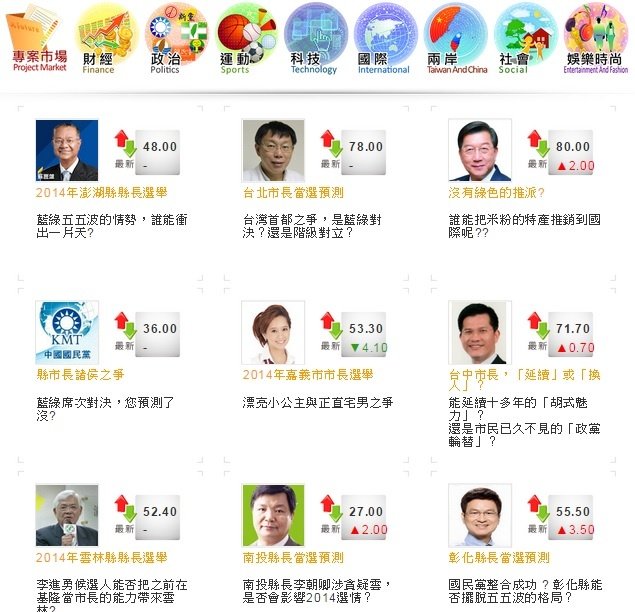Image resolution: width=635 pixels, height=612 pixels.
Task: Open the 台北市長當選預測 market link
Action: [x=292, y=192]
